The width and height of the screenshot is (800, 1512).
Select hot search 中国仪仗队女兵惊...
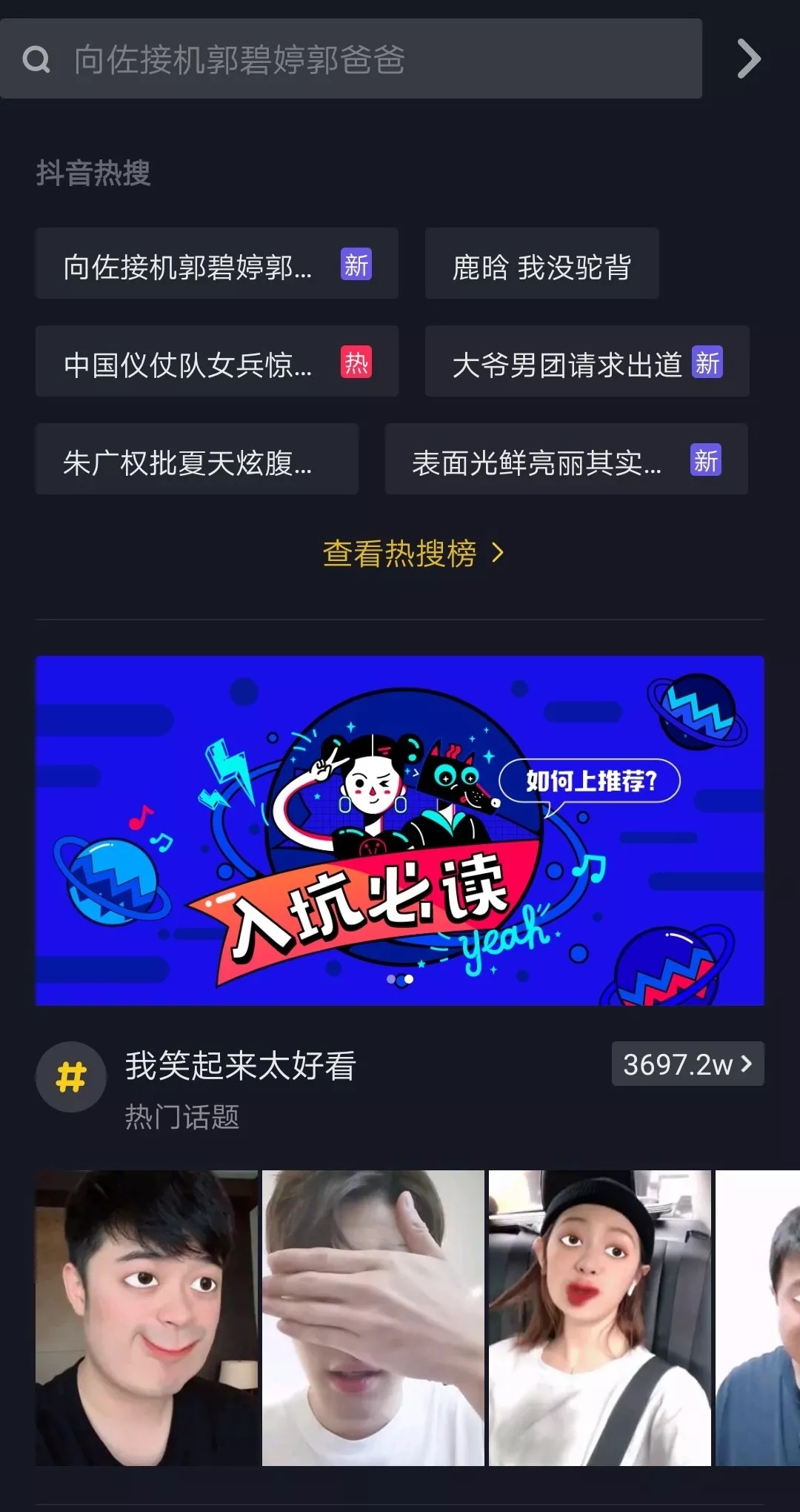(x=216, y=362)
